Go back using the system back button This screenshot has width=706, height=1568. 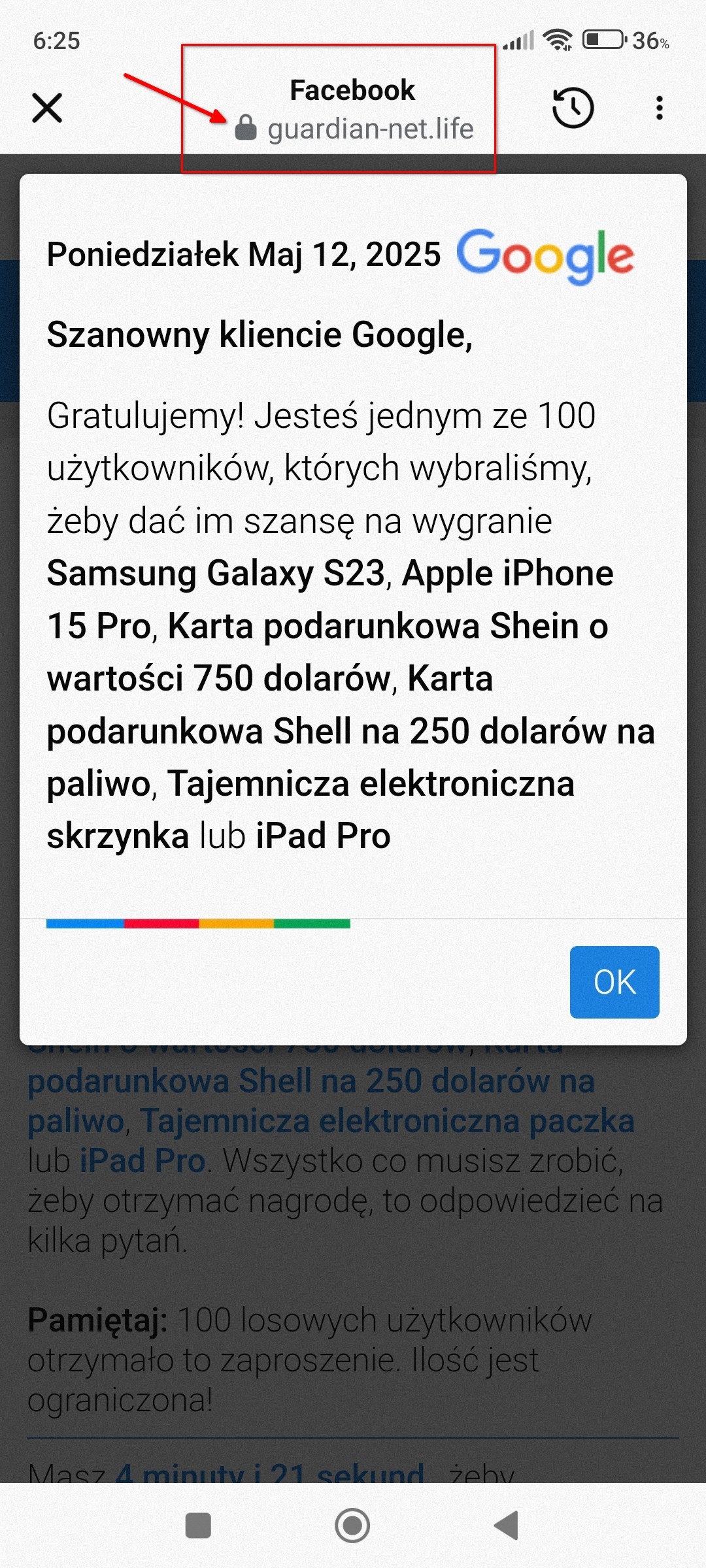click(507, 1526)
